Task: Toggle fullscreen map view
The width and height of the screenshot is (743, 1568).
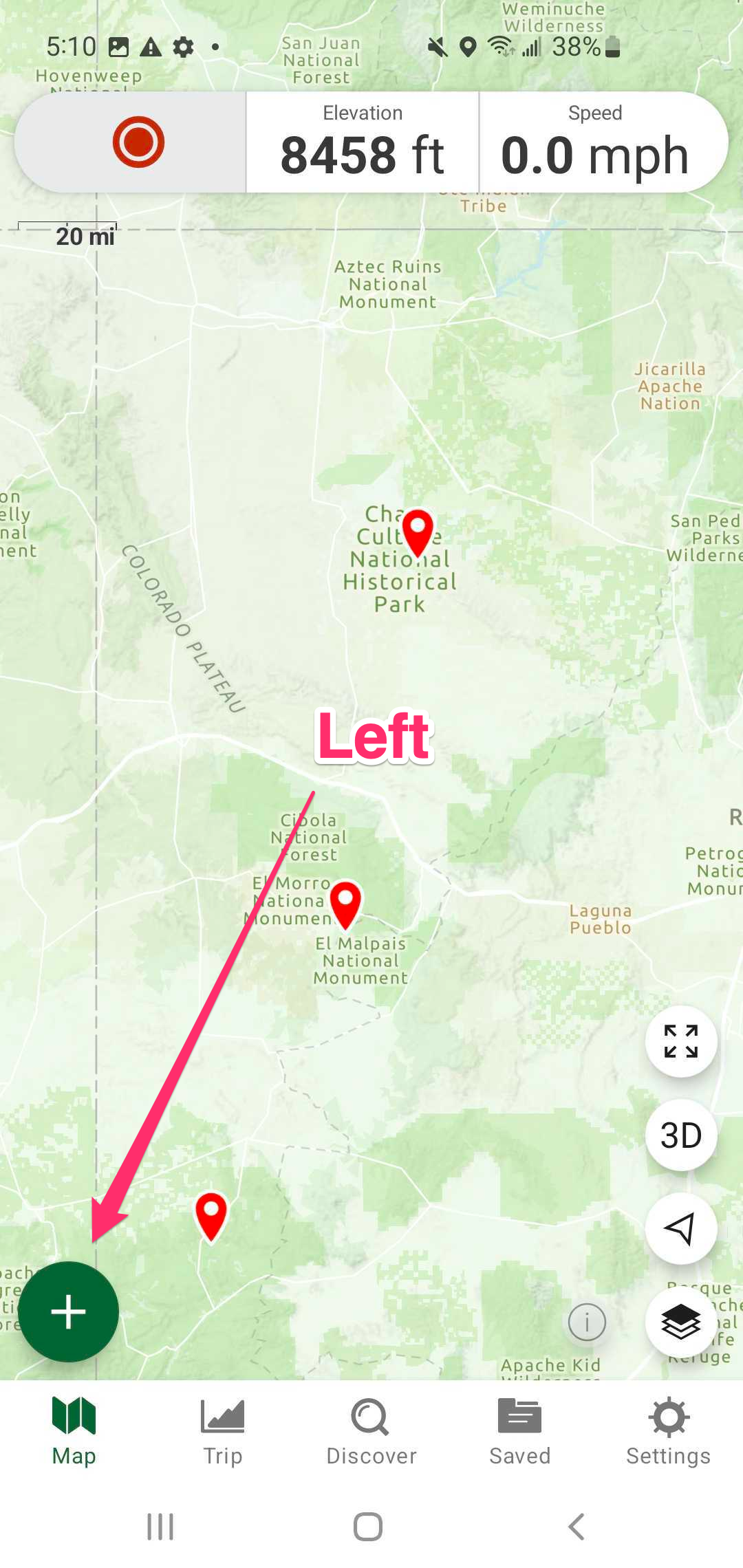Action: [680, 1041]
